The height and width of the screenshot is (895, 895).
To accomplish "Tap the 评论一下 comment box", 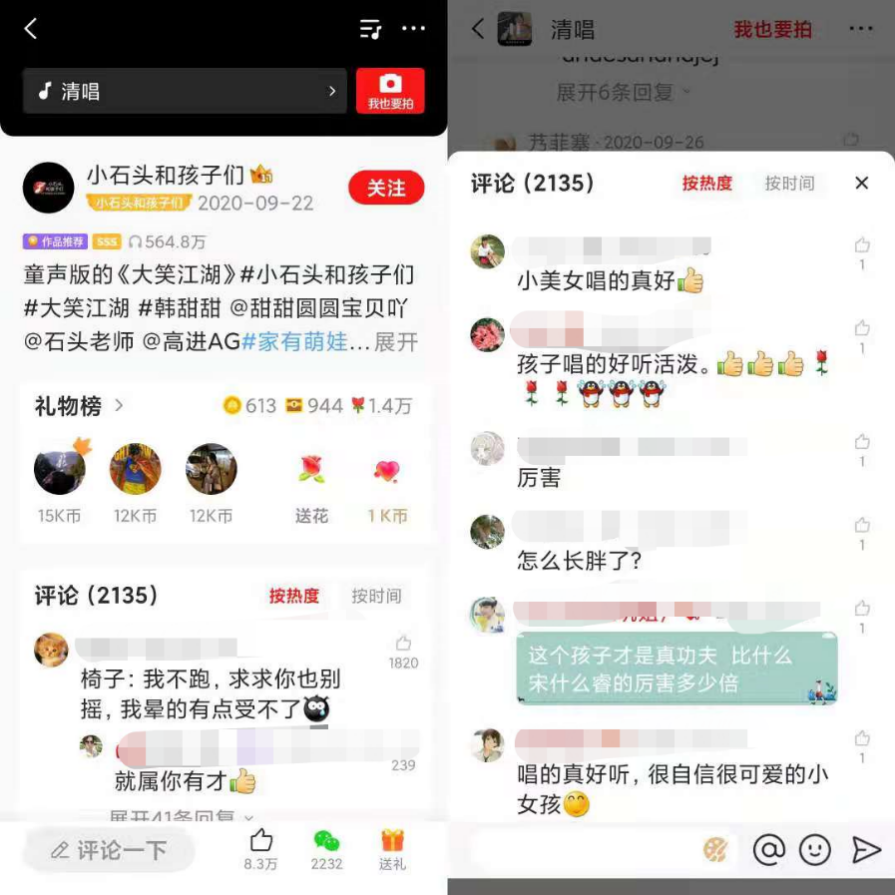I will [x=110, y=850].
